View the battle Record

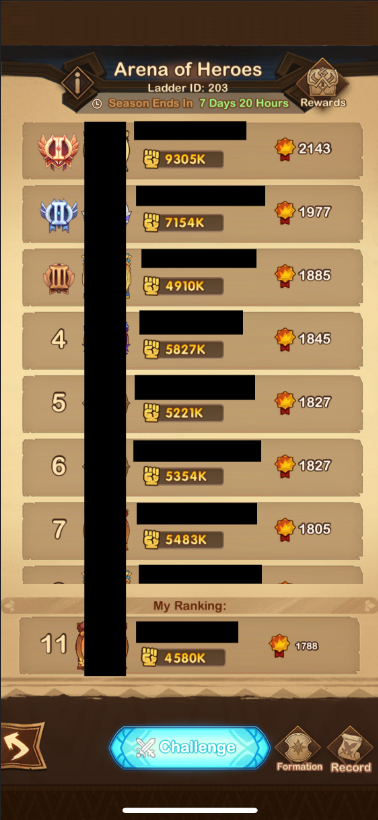point(351,750)
